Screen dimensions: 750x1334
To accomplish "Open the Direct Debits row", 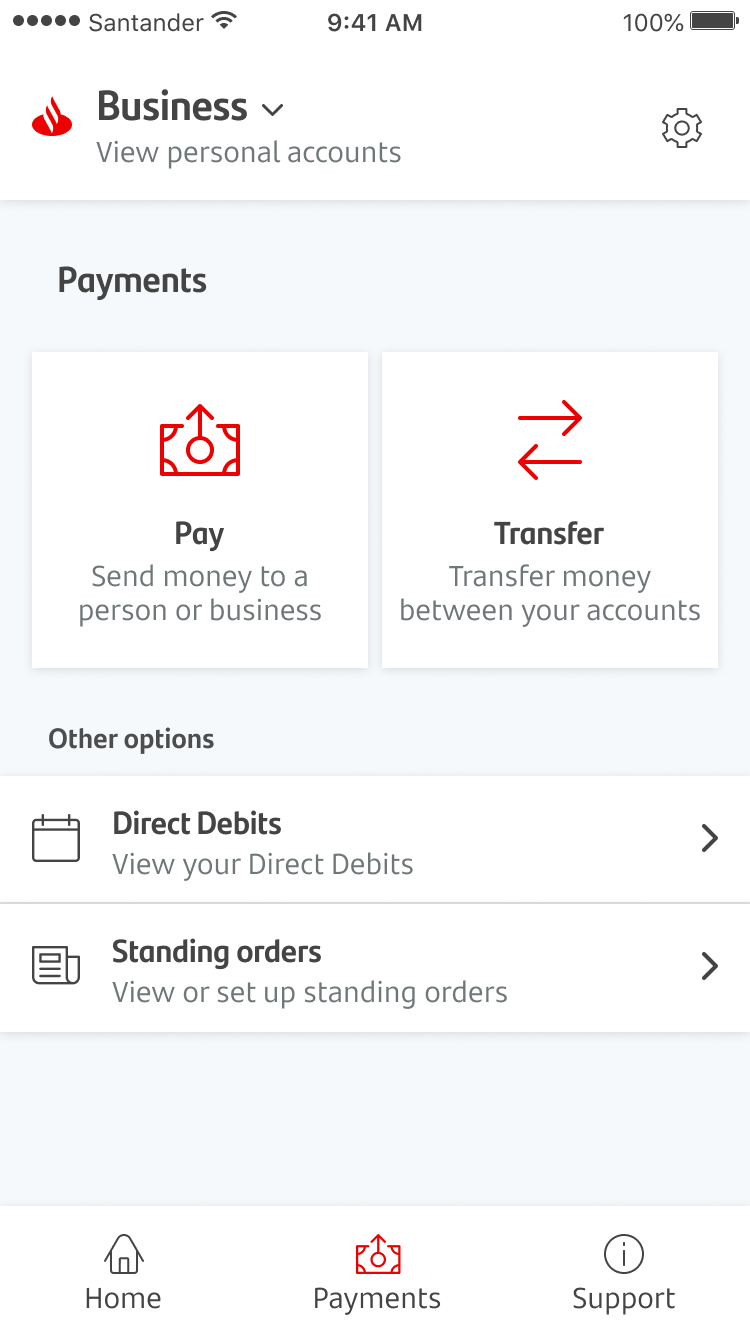I will click(375, 839).
